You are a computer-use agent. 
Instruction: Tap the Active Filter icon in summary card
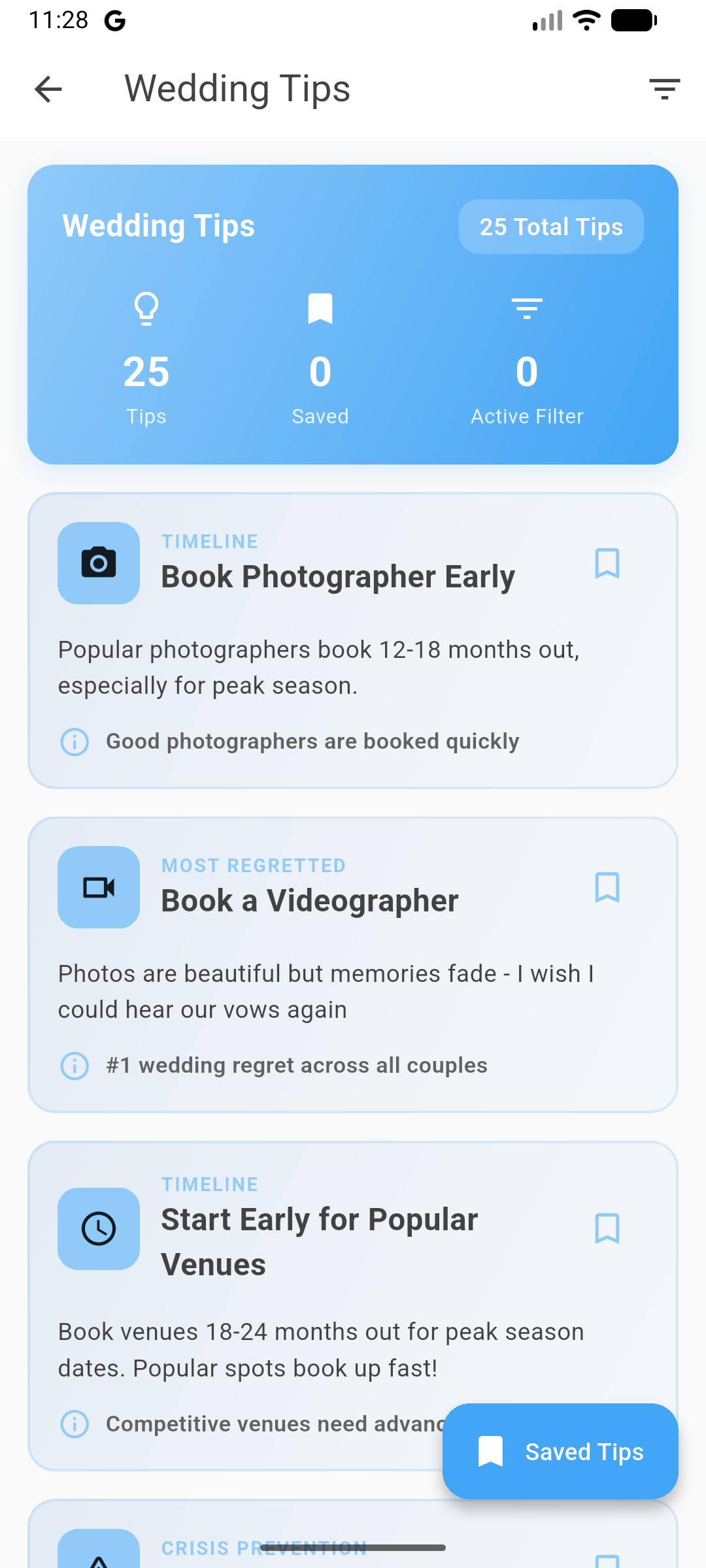click(527, 308)
